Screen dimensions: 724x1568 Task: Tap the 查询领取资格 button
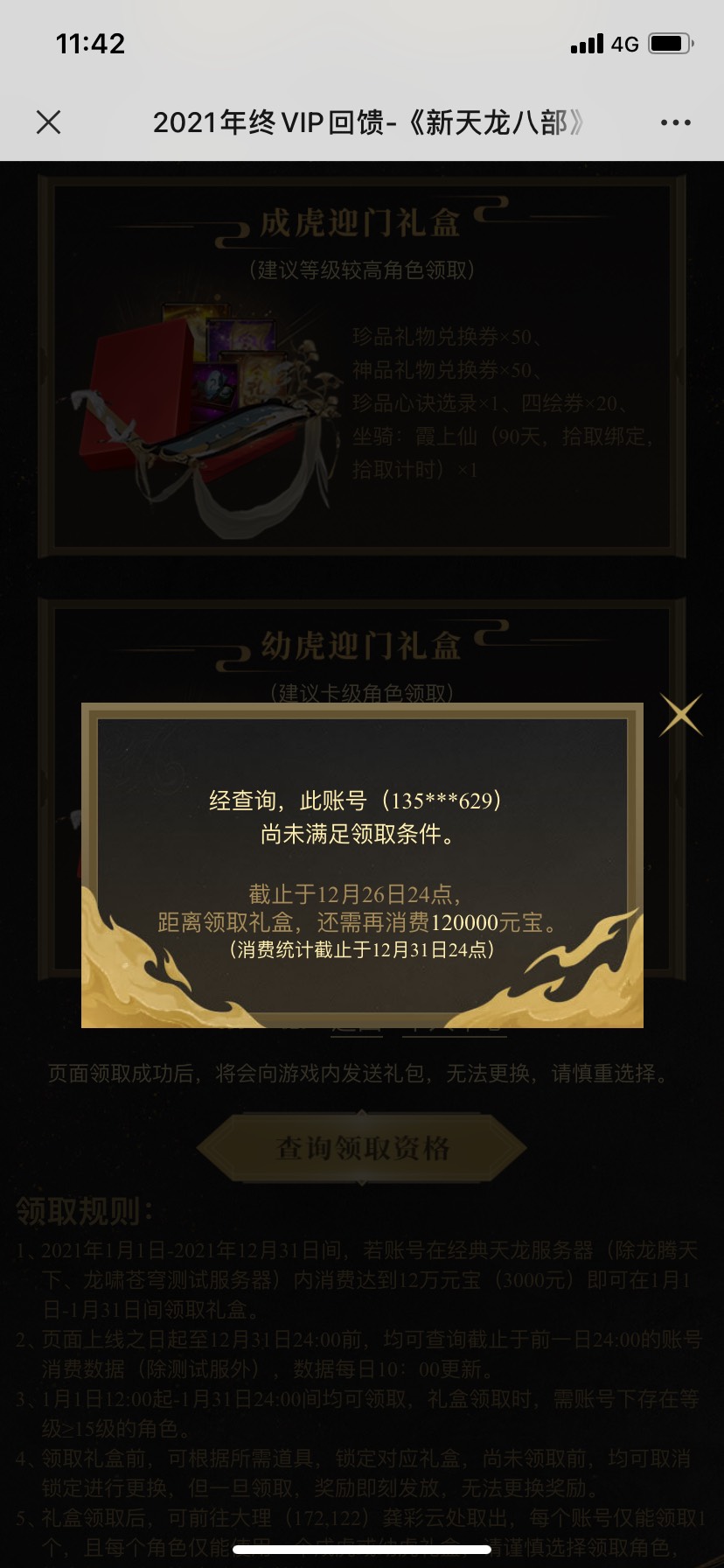pyautogui.click(x=362, y=1148)
